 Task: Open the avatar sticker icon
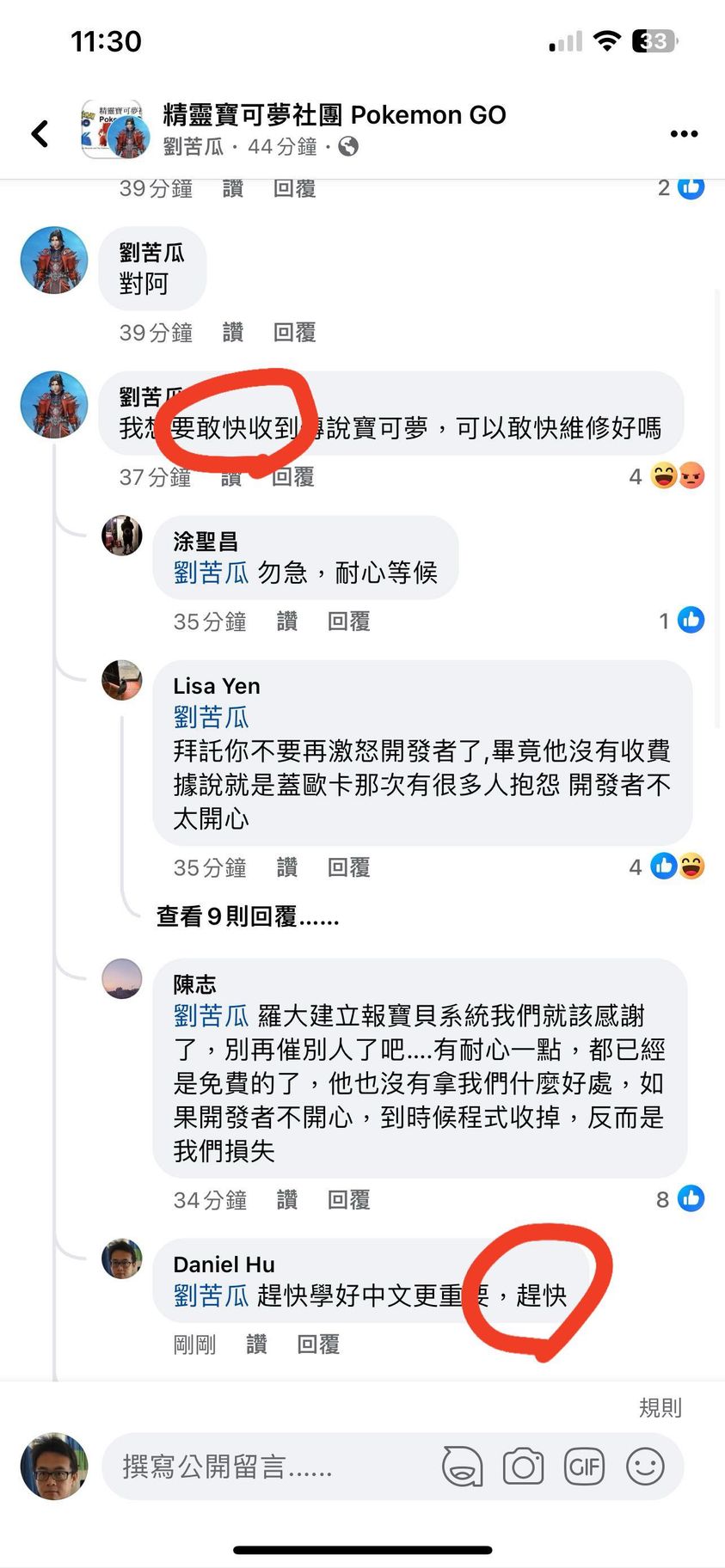(462, 1467)
